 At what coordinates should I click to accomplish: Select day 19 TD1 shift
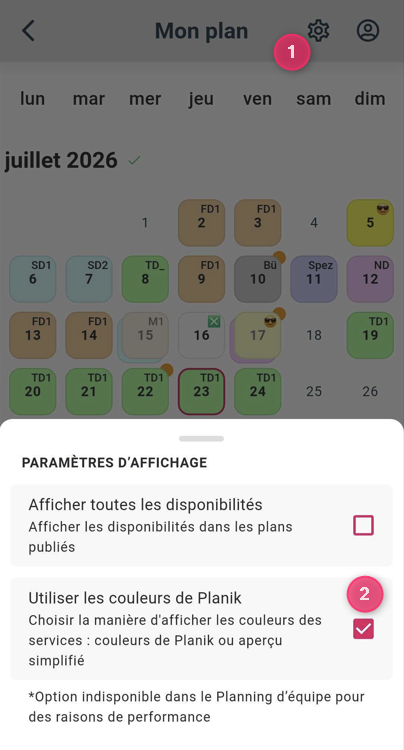(x=370, y=335)
